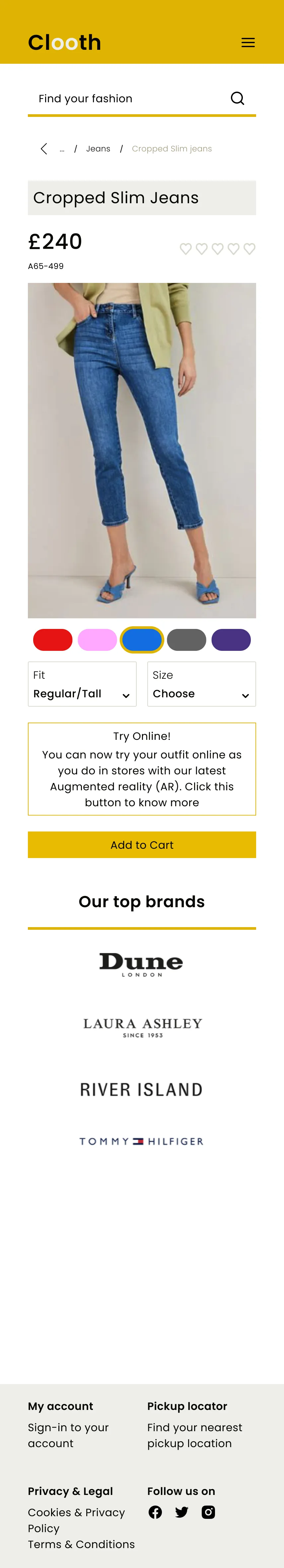The height and width of the screenshot is (1568, 284).
Task: Choose the grey color swatch
Action: coord(186,640)
